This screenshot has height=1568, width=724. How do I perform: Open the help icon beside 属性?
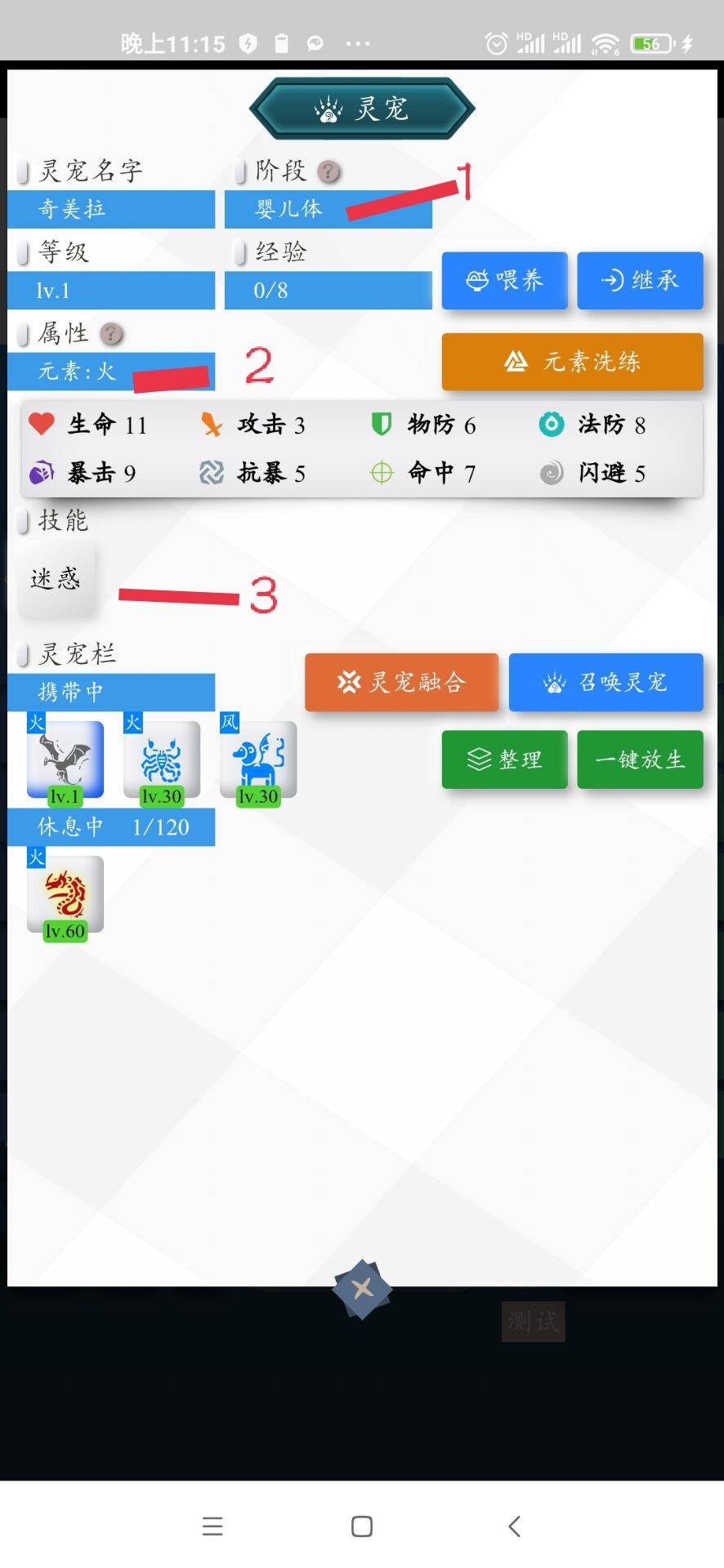click(x=111, y=334)
